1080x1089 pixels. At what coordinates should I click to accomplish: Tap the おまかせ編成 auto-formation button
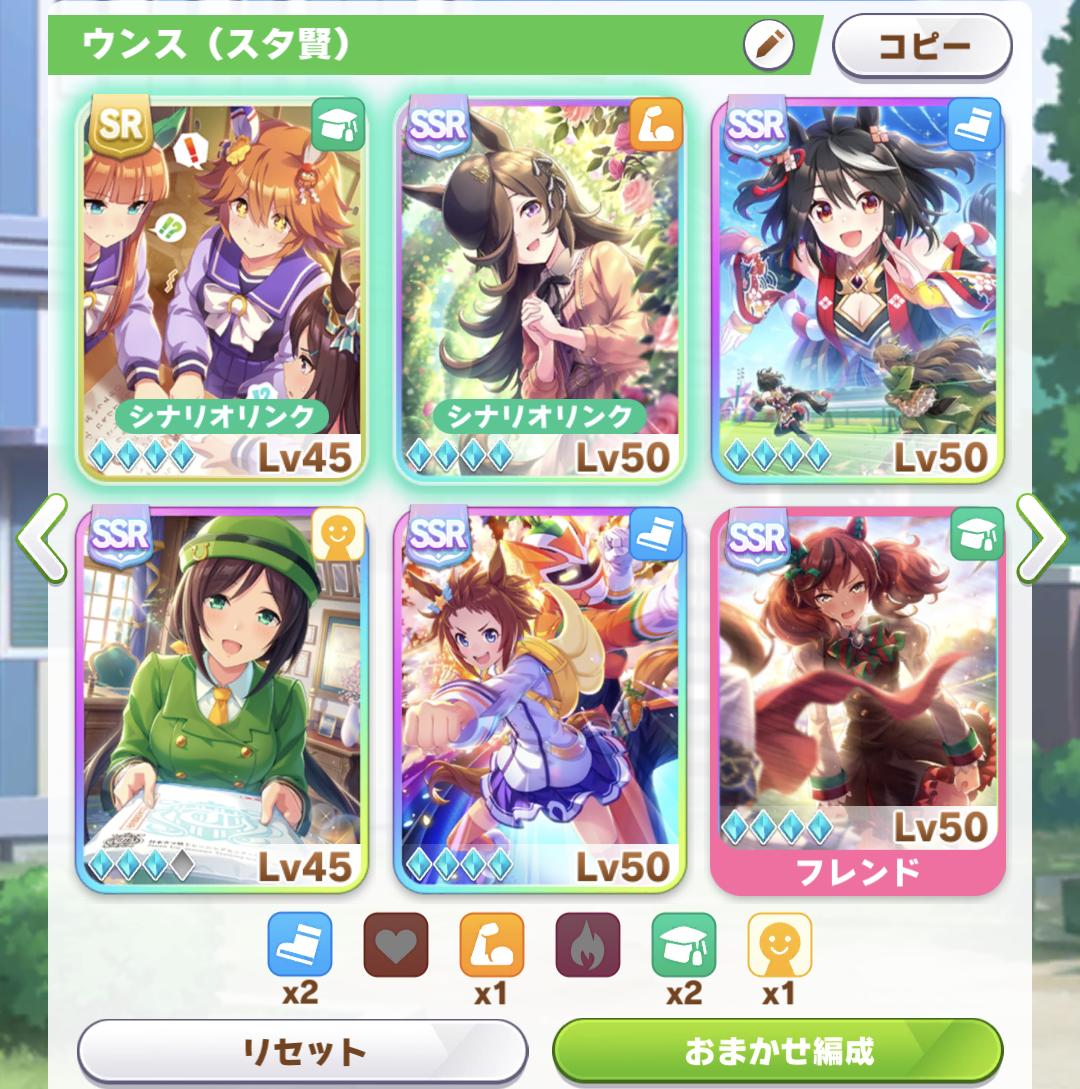coord(777,1051)
